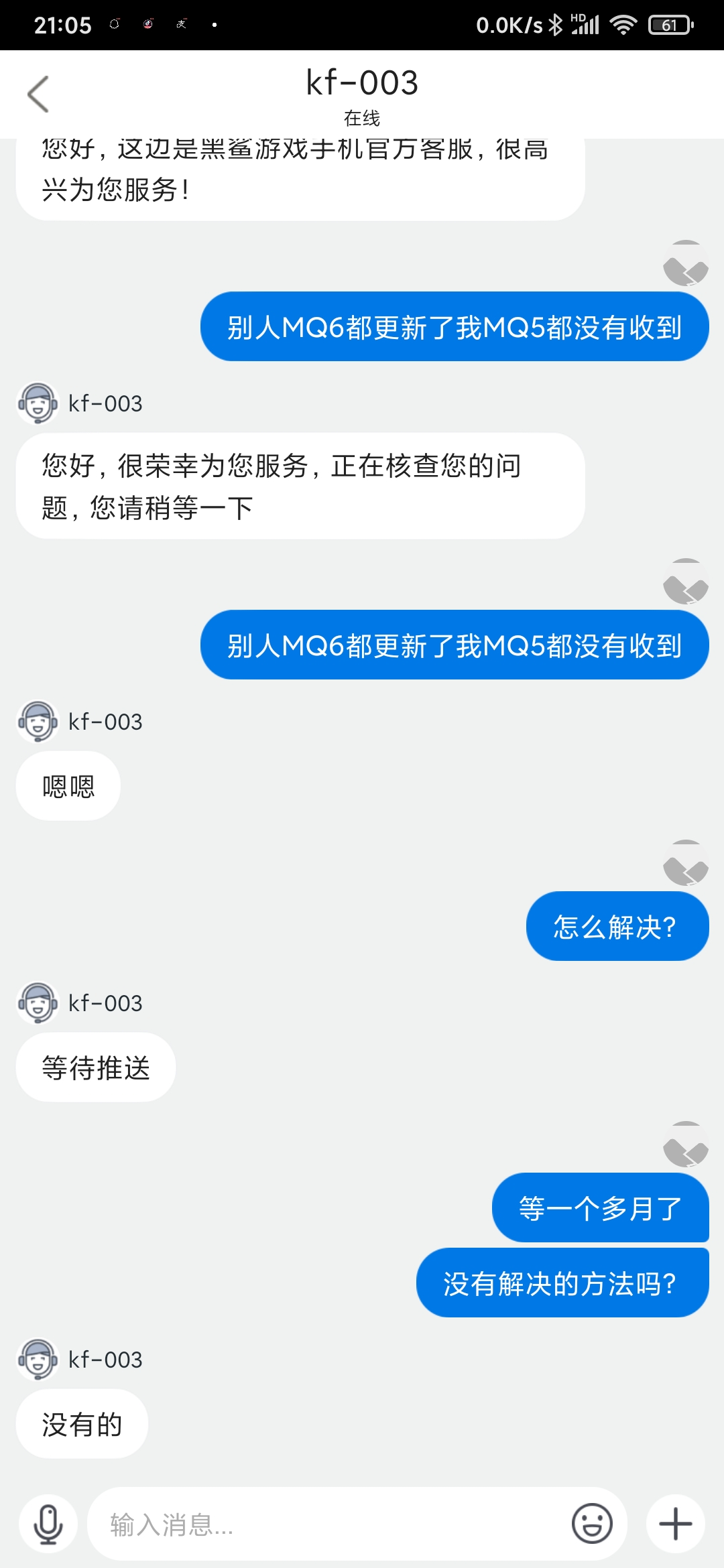
Task: Open the plus attachment menu
Action: click(x=675, y=1524)
